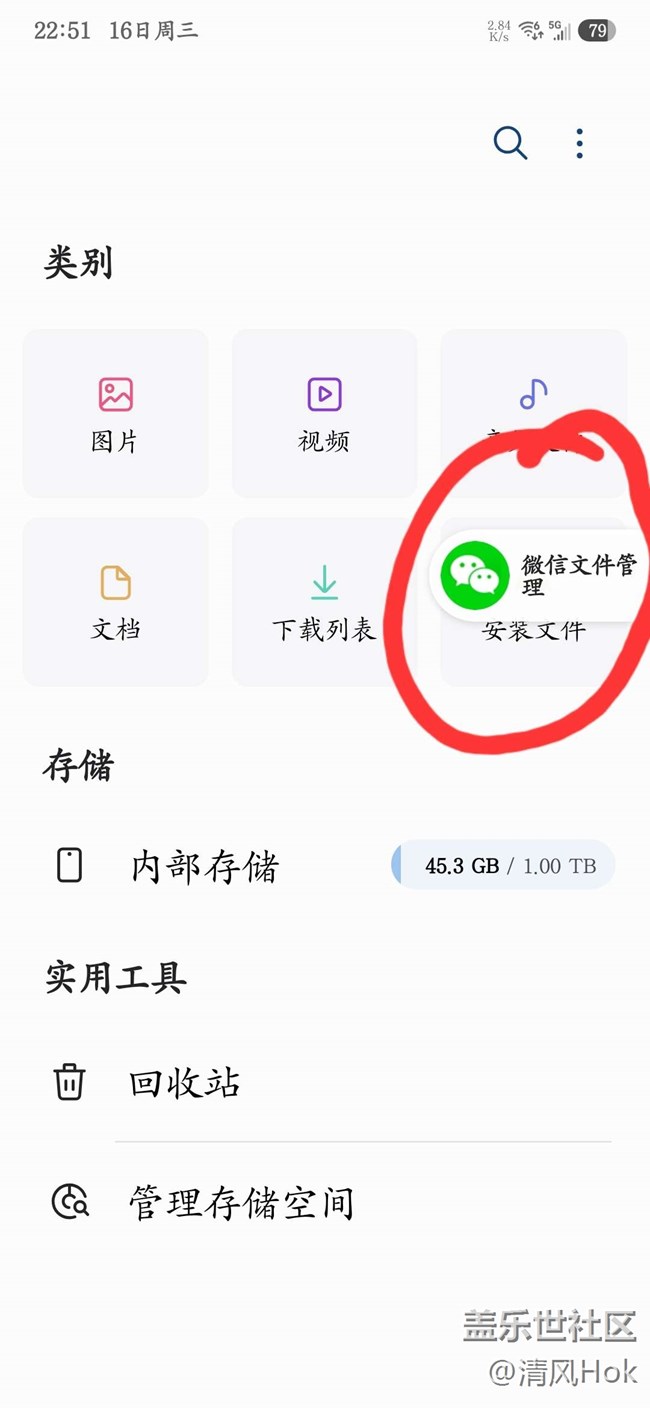This screenshot has height=1408, width=650.
Task: Open 回收站
Action: [x=325, y=1083]
